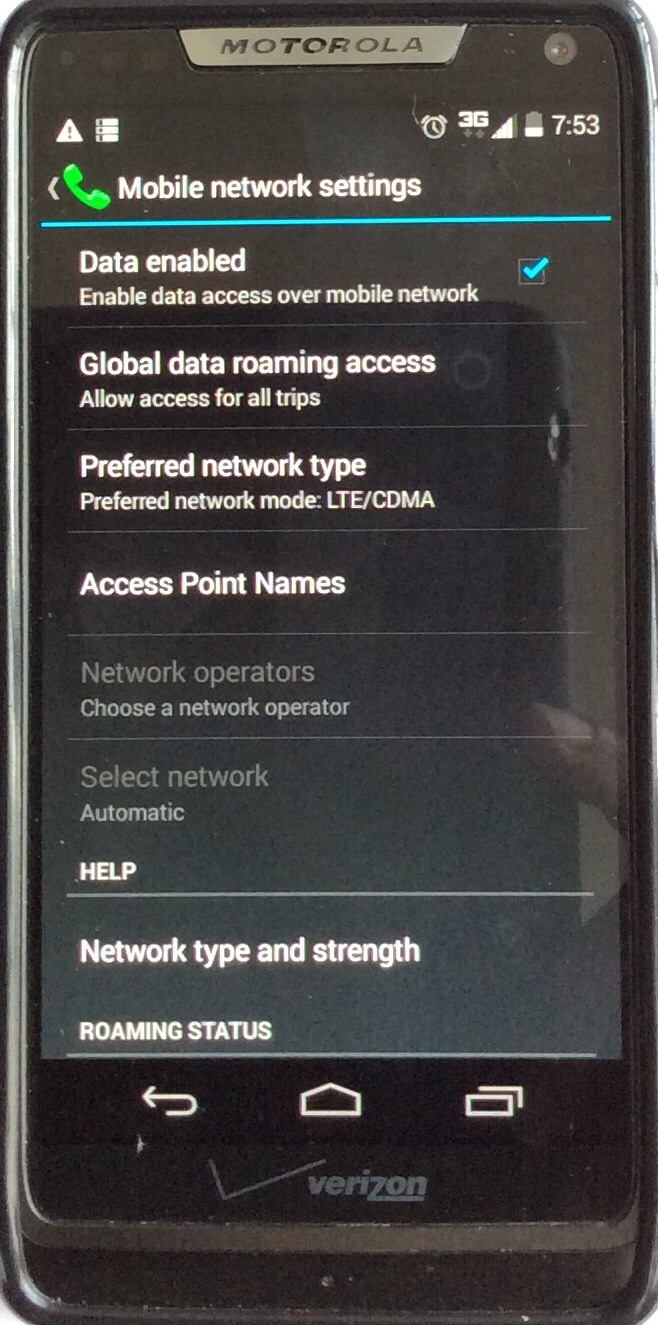Image resolution: width=658 pixels, height=1325 pixels.
Task: View Network type and strength
Action: coord(250,951)
